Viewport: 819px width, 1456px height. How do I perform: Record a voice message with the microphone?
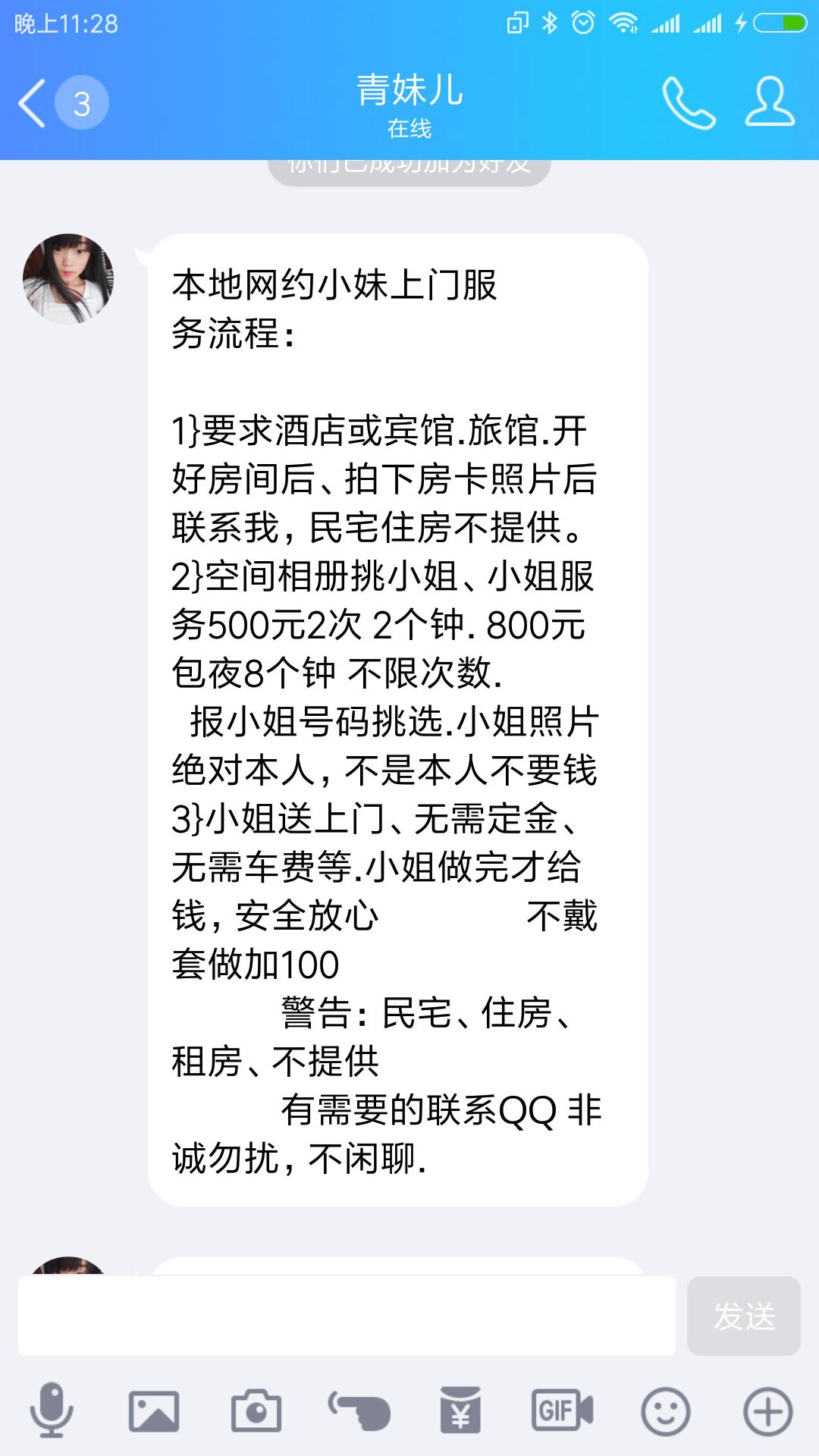pos(52,1410)
